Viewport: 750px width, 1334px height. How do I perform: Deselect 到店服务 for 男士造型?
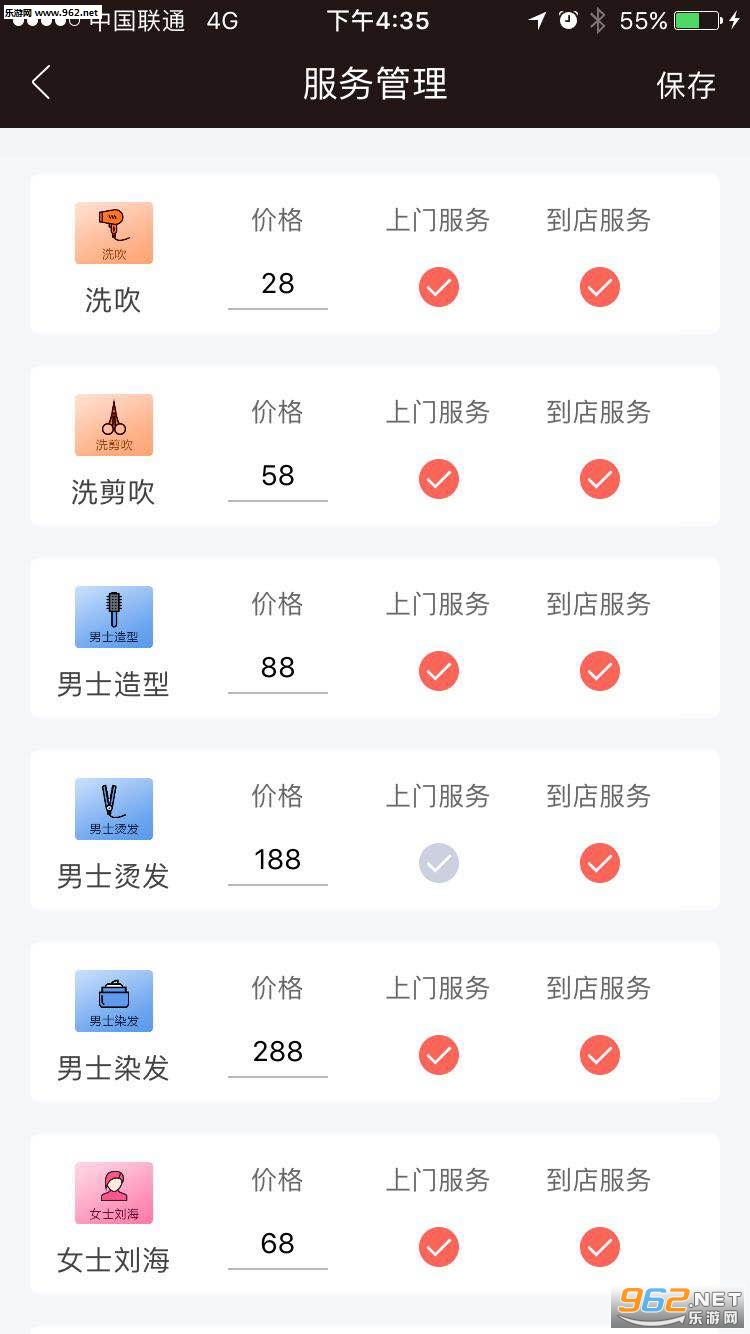coord(599,671)
